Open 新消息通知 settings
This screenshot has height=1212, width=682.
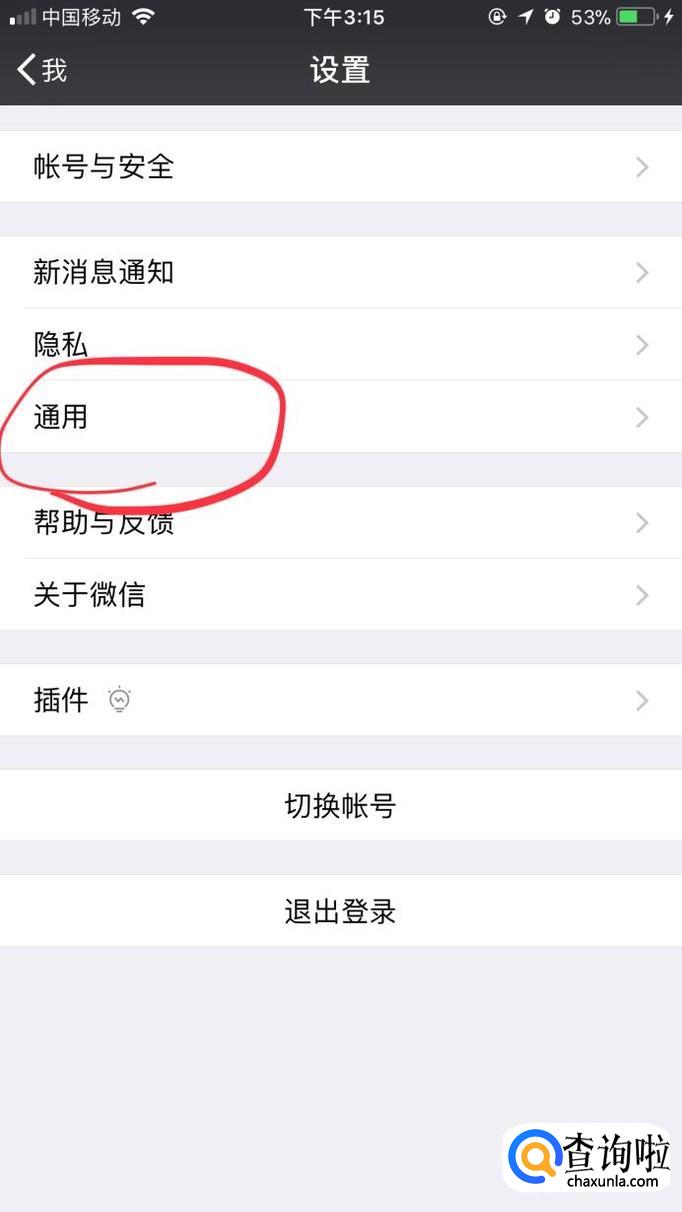tap(341, 272)
